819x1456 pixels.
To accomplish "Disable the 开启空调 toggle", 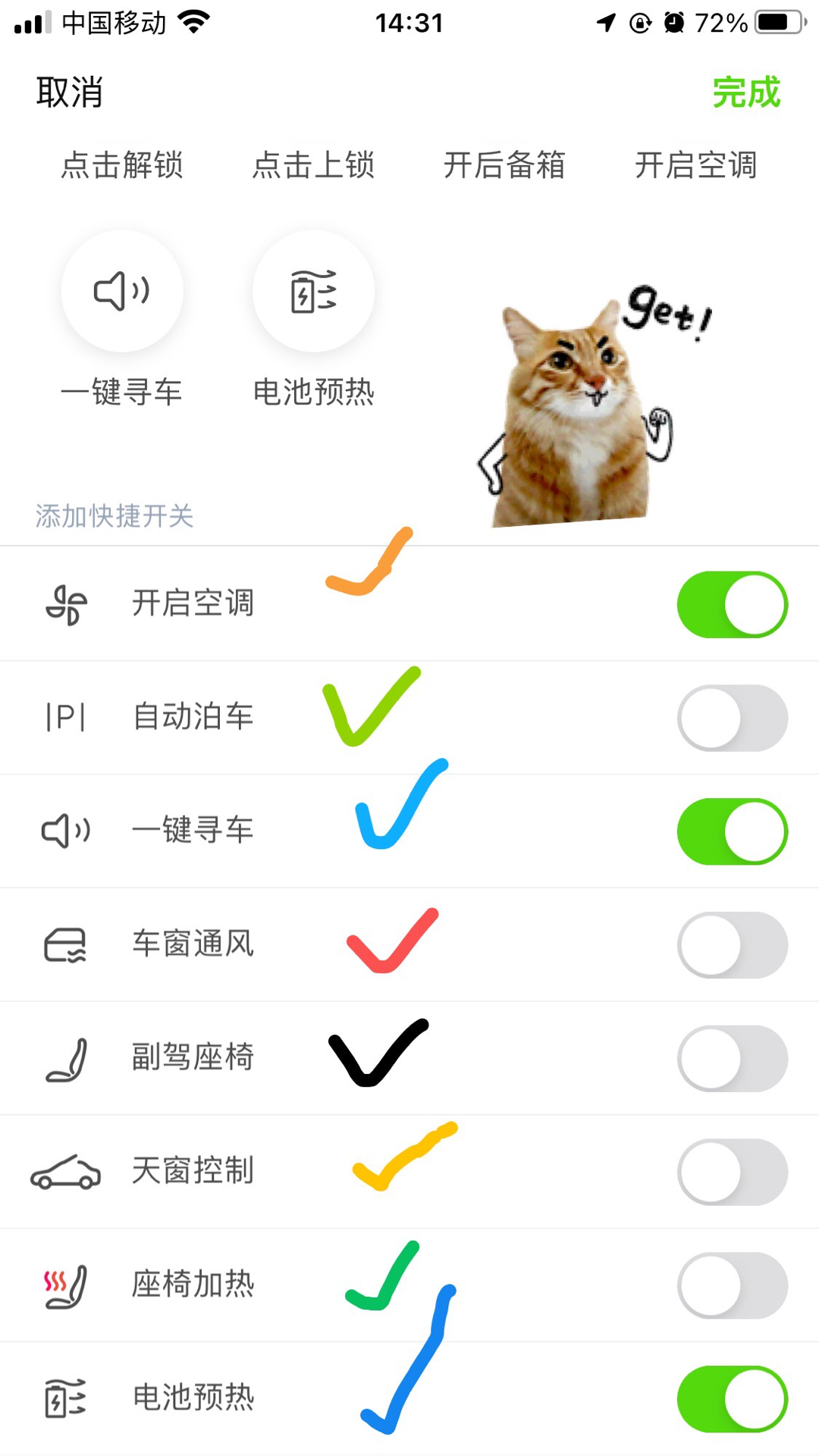I will pyautogui.click(x=730, y=603).
